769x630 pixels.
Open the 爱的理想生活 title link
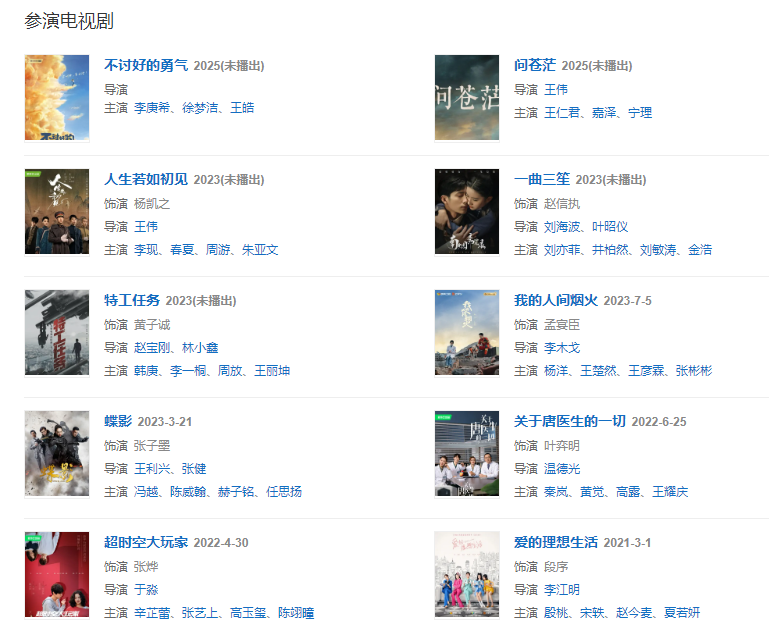[555, 543]
